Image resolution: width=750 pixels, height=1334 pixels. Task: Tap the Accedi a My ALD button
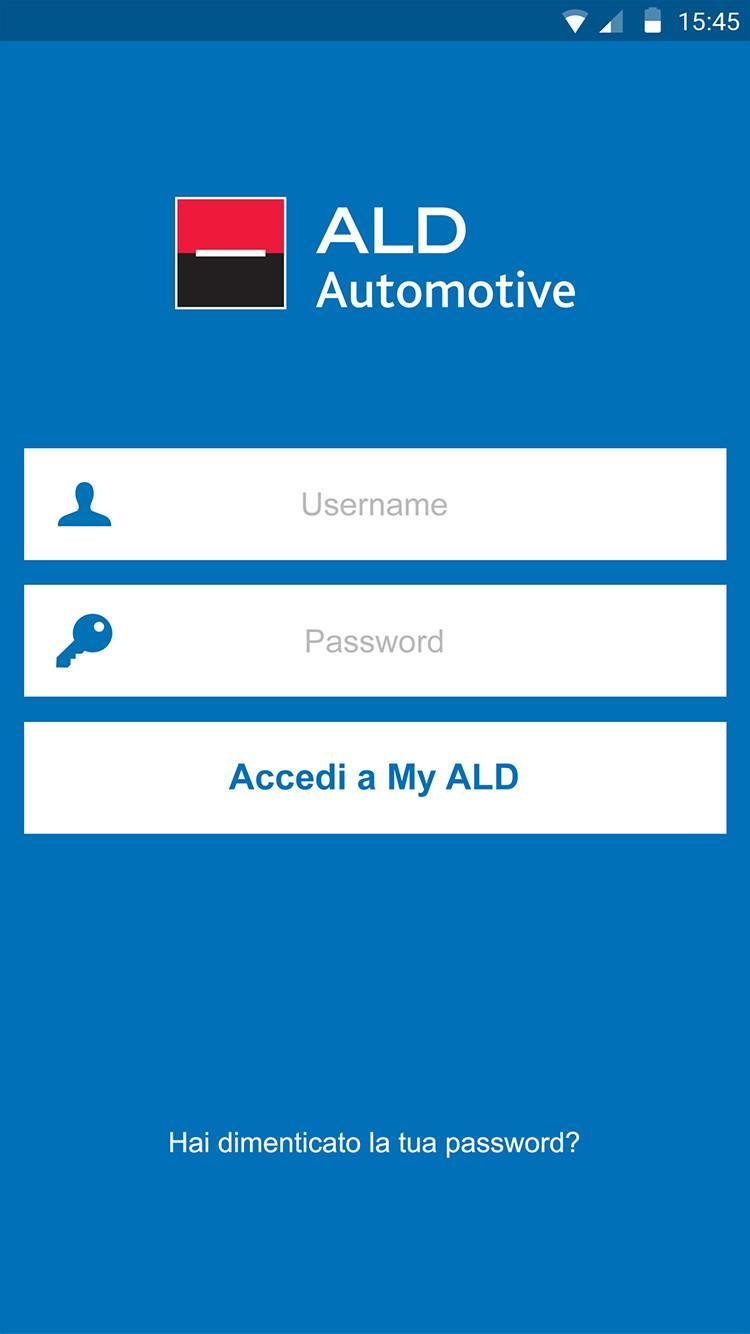click(x=374, y=777)
